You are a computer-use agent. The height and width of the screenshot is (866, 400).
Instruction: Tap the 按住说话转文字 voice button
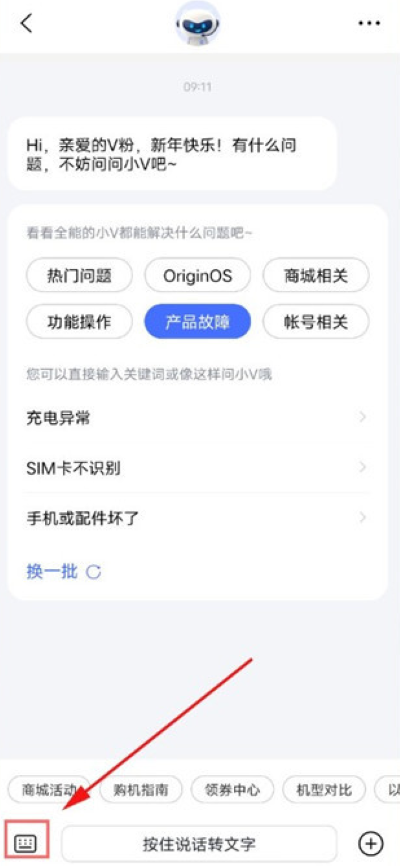[199, 844]
